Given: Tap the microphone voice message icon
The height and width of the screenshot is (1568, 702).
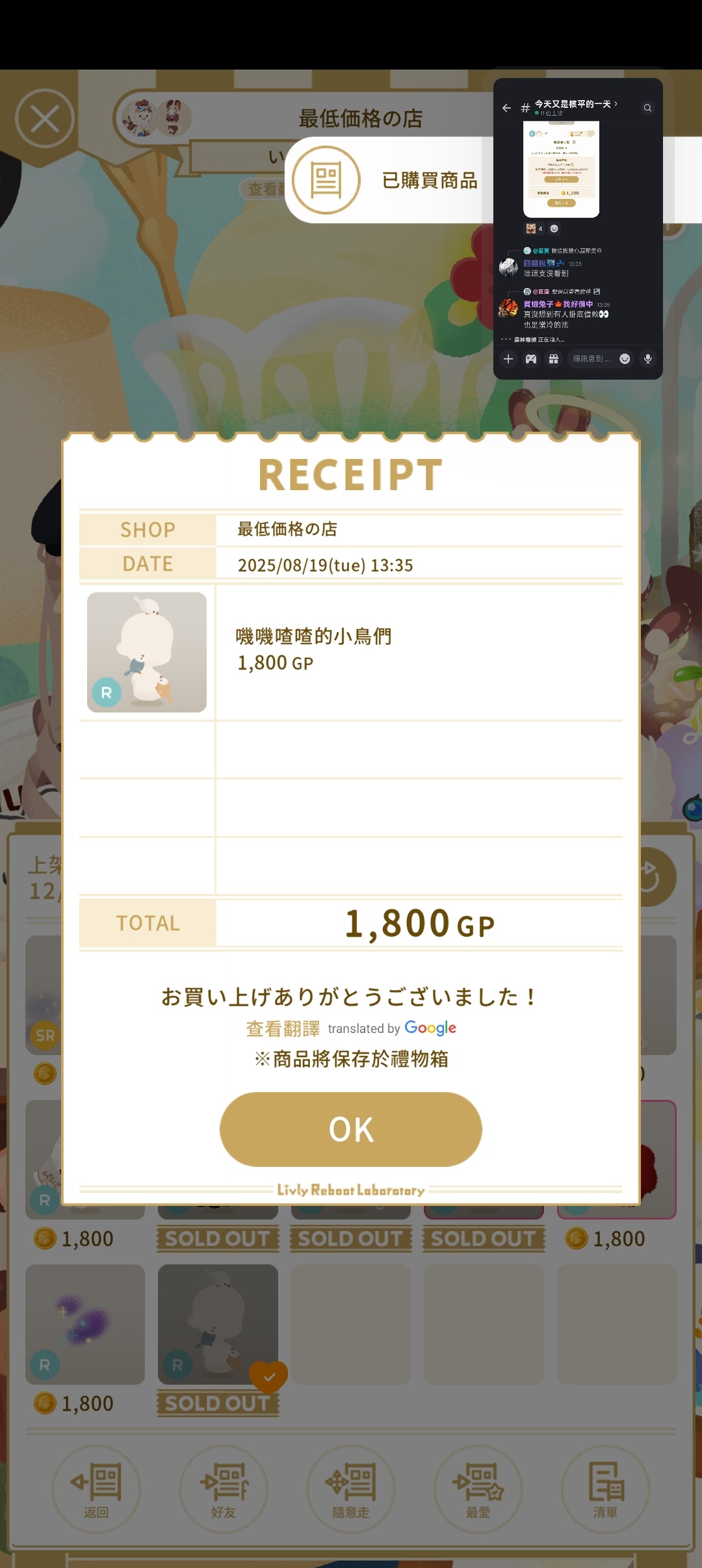Looking at the screenshot, I should pyautogui.click(x=648, y=359).
